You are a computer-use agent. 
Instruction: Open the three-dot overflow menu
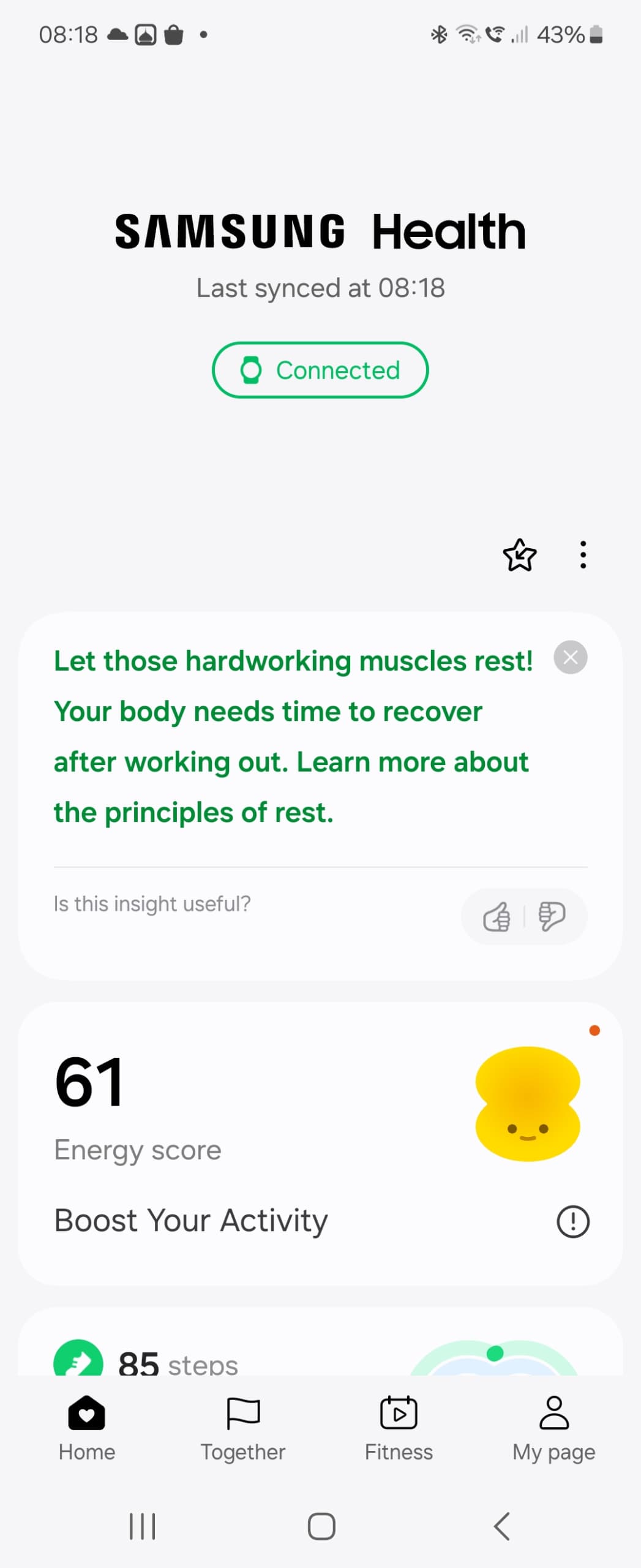pos(583,555)
